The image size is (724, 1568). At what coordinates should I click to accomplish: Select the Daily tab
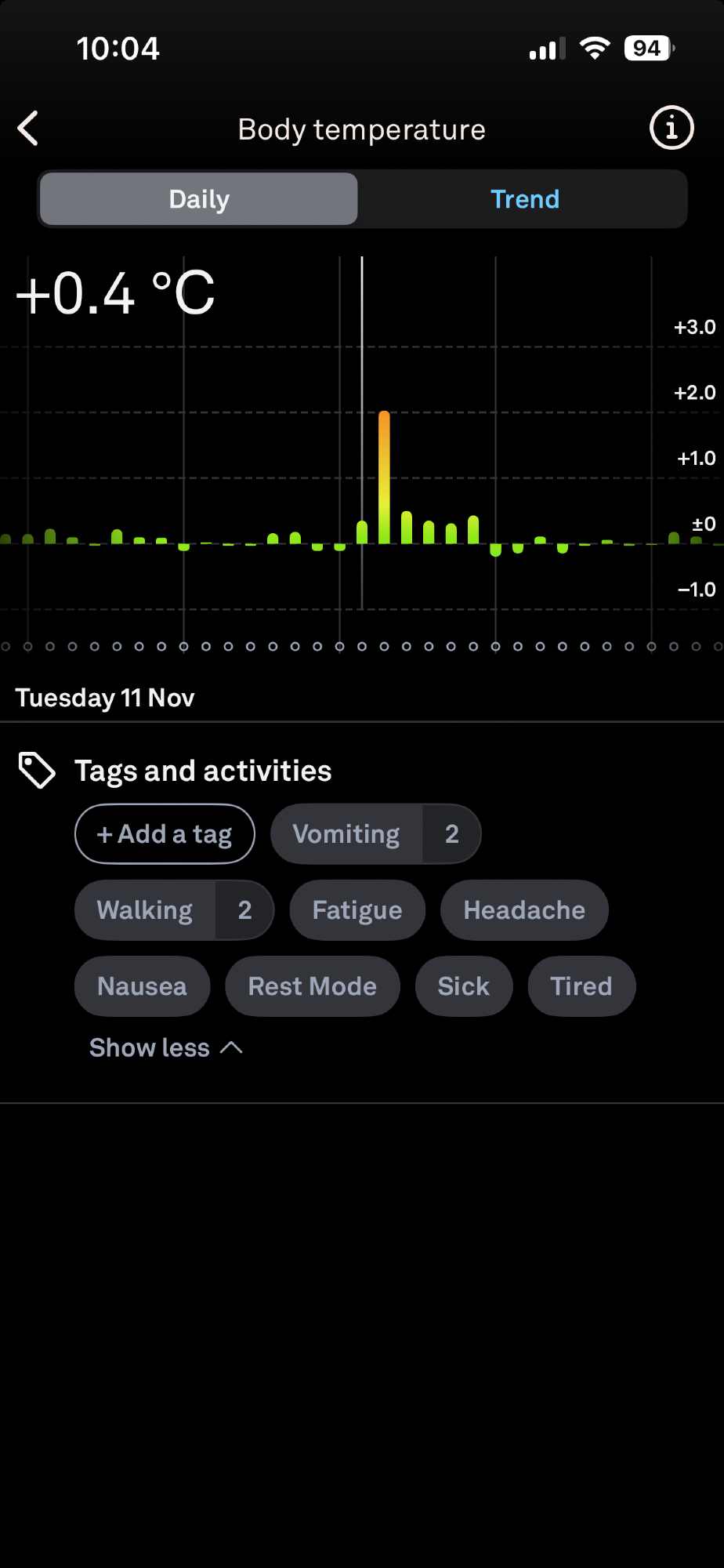[x=199, y=199]
